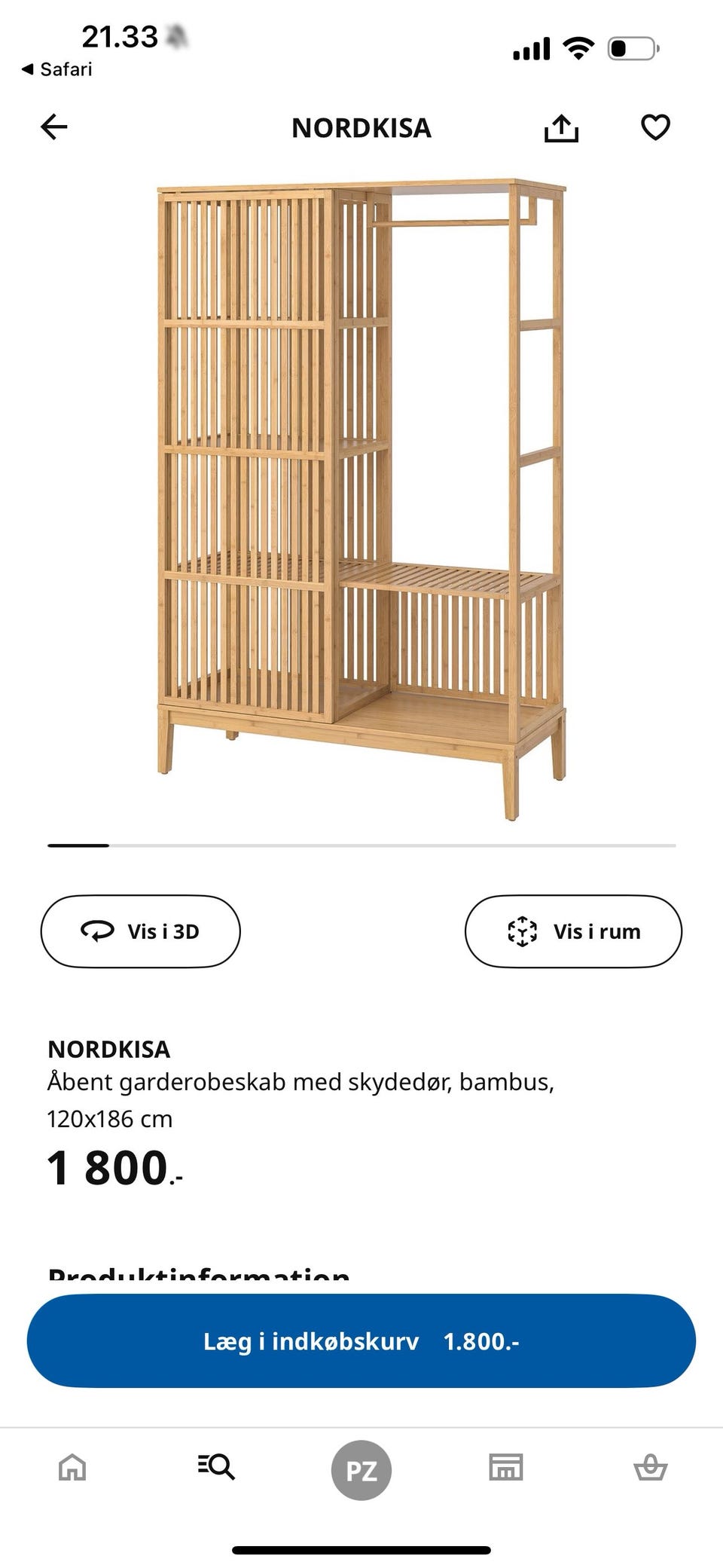View the wardrobe product photo
The image size is (723, 1568).
[x=361, y=490]
